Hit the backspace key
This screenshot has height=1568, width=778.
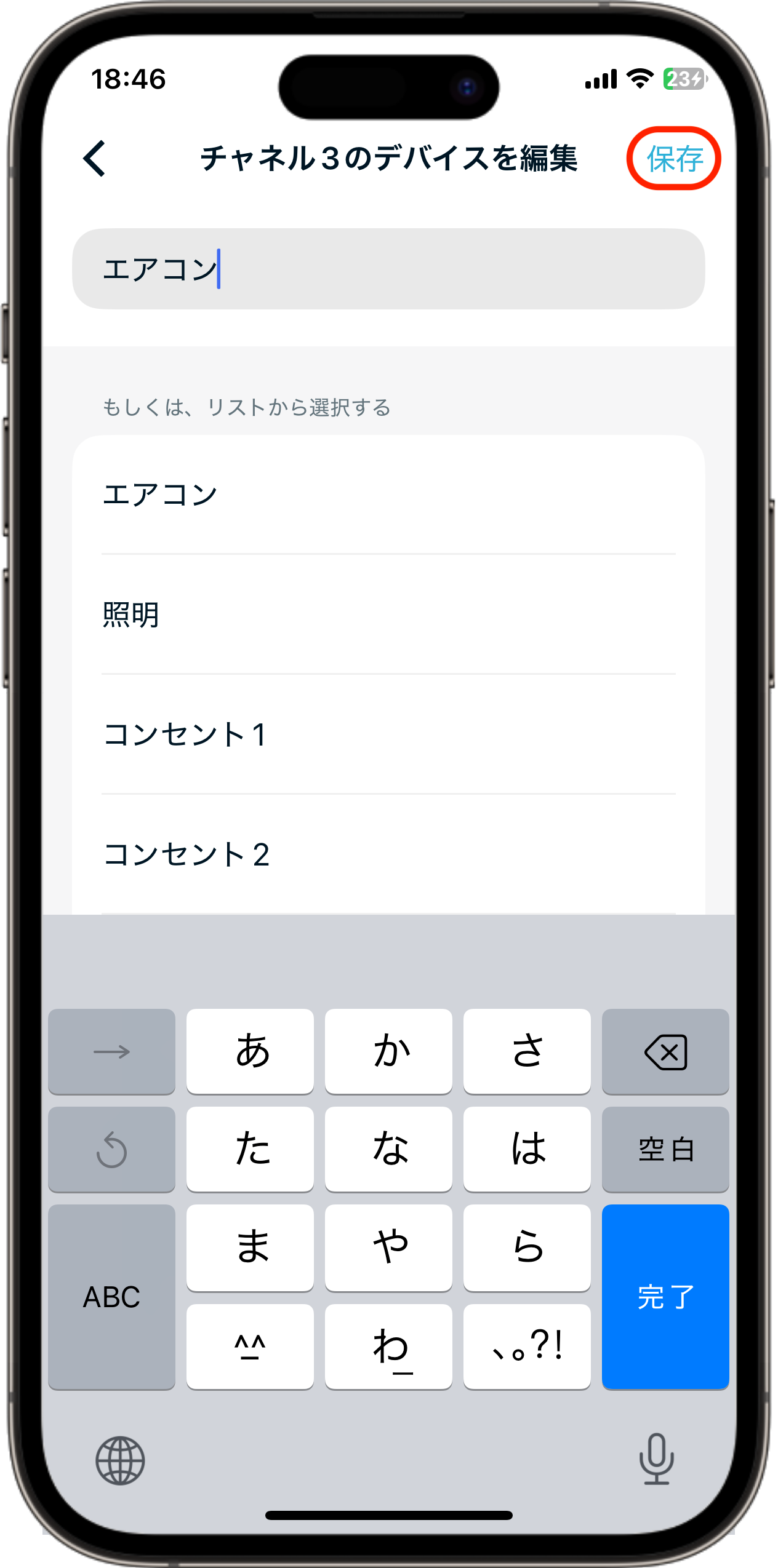point(665,1051)
